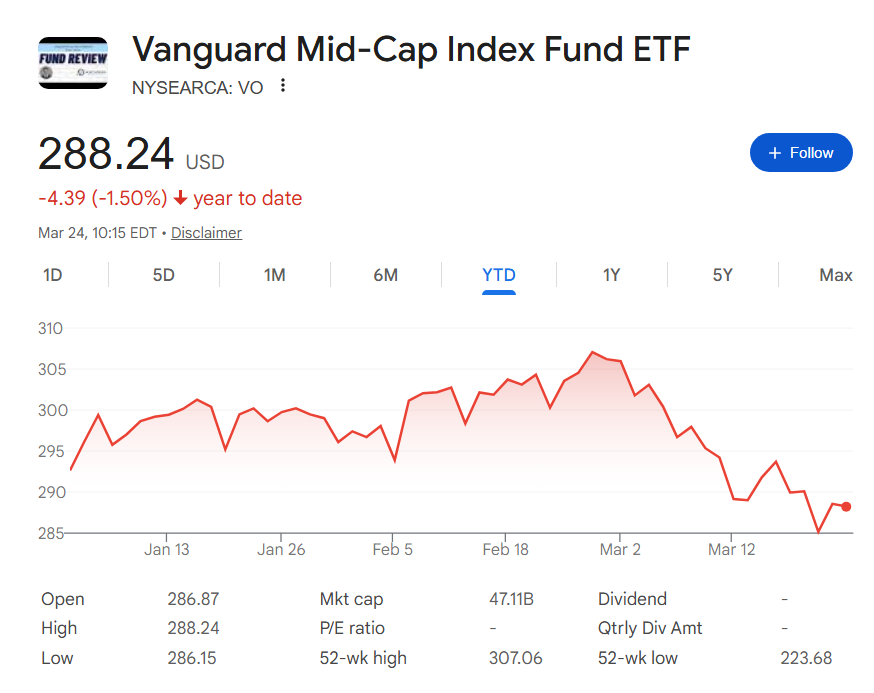Show the Max time range
This screenshot has height=693, width=874.
(835, 275)
